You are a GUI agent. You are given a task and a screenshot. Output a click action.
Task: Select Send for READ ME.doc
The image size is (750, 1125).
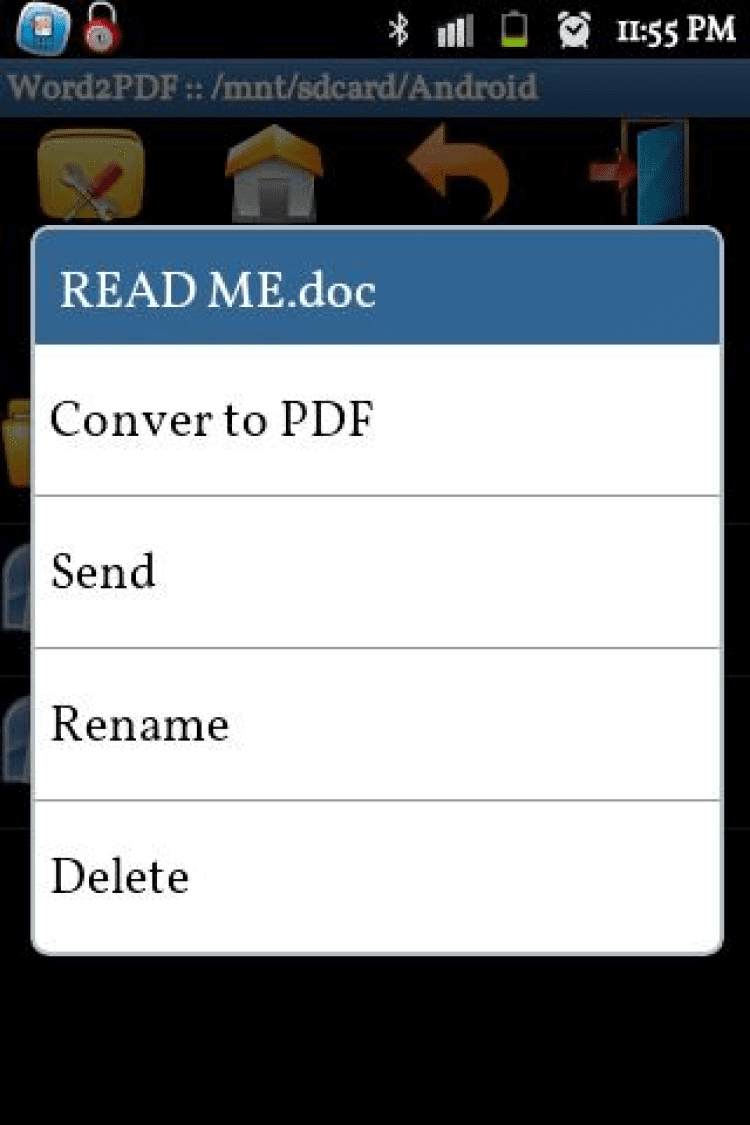click(x=376, y=572)
